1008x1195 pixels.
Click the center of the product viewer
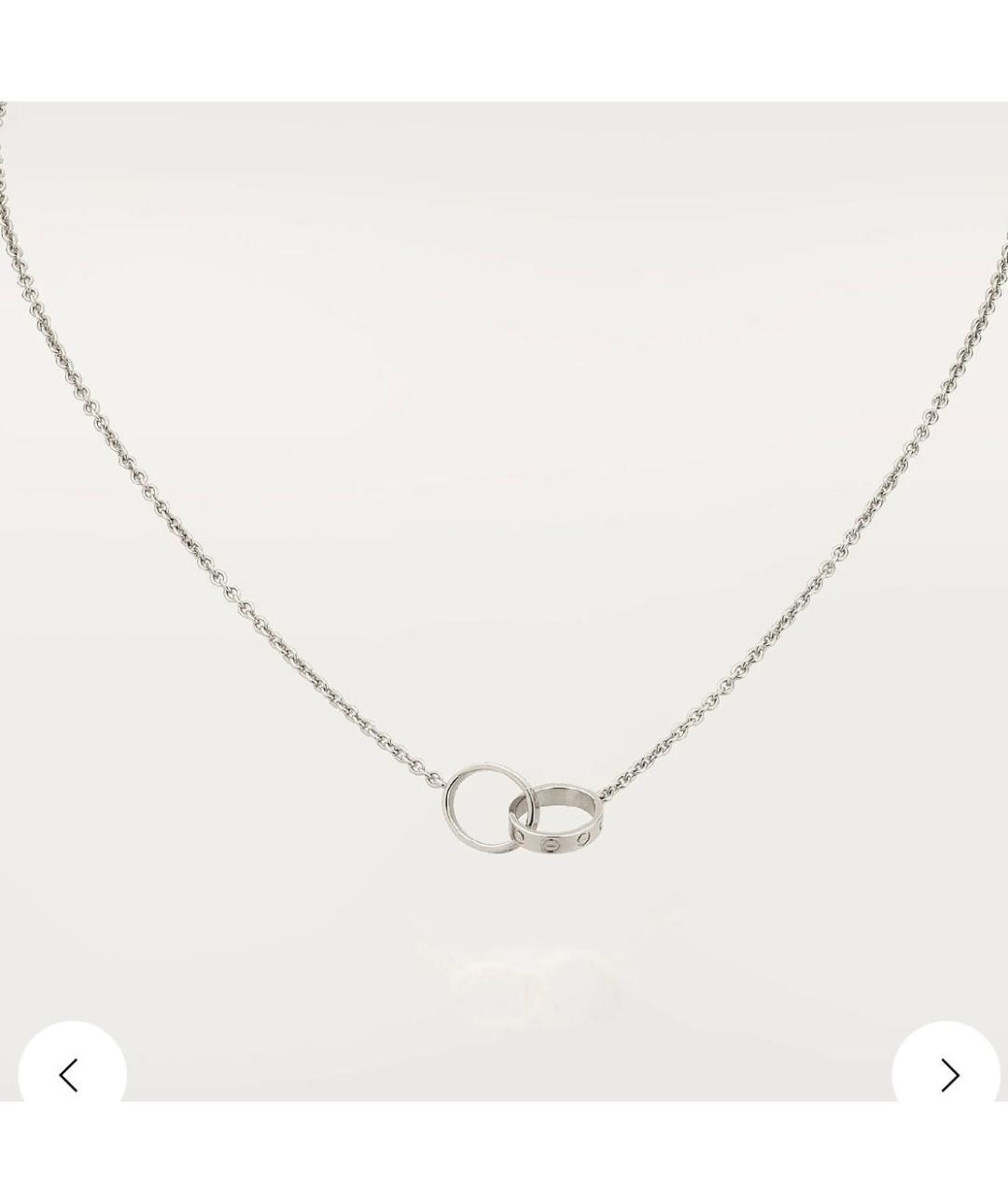tap(504, 560)
